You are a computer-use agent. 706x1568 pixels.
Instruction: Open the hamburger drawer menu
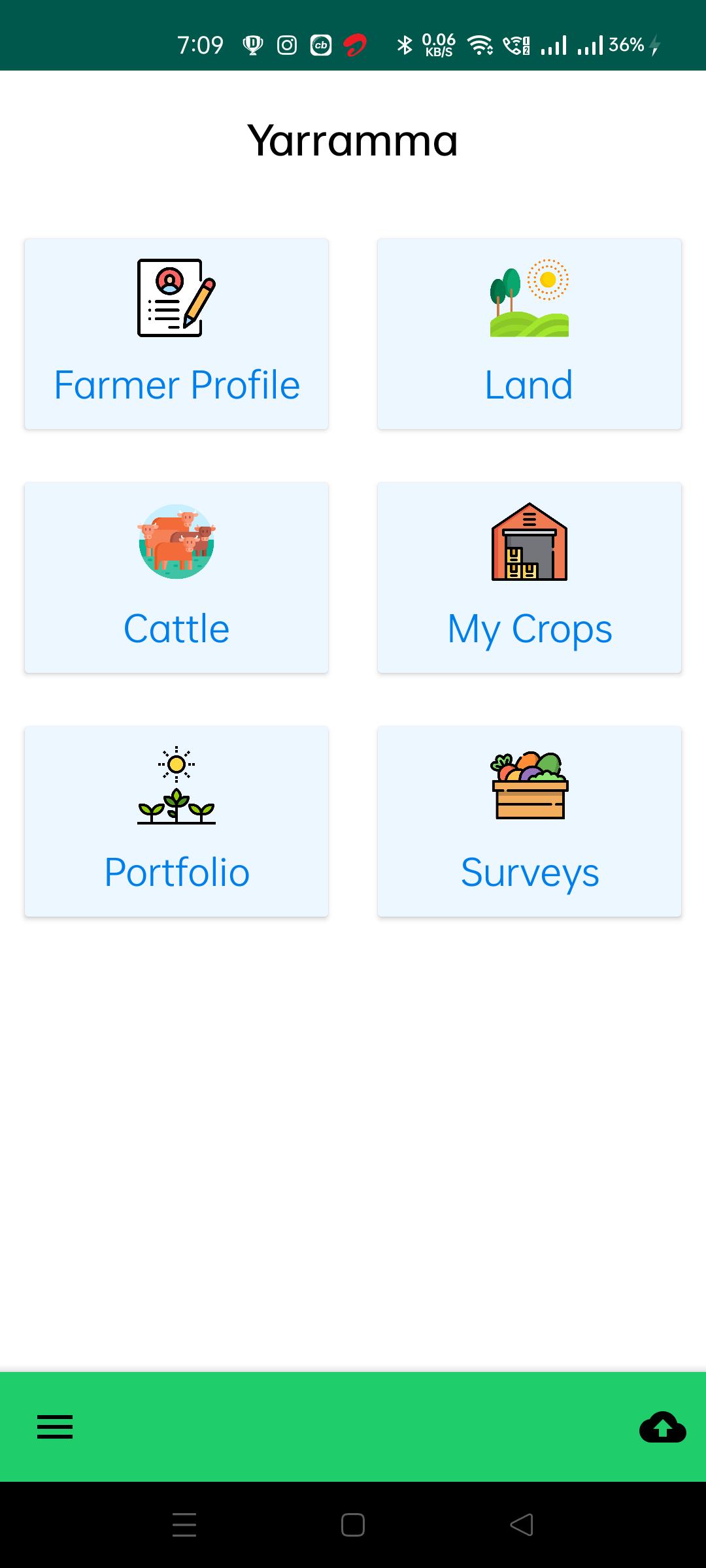(x=55, y=1427)
